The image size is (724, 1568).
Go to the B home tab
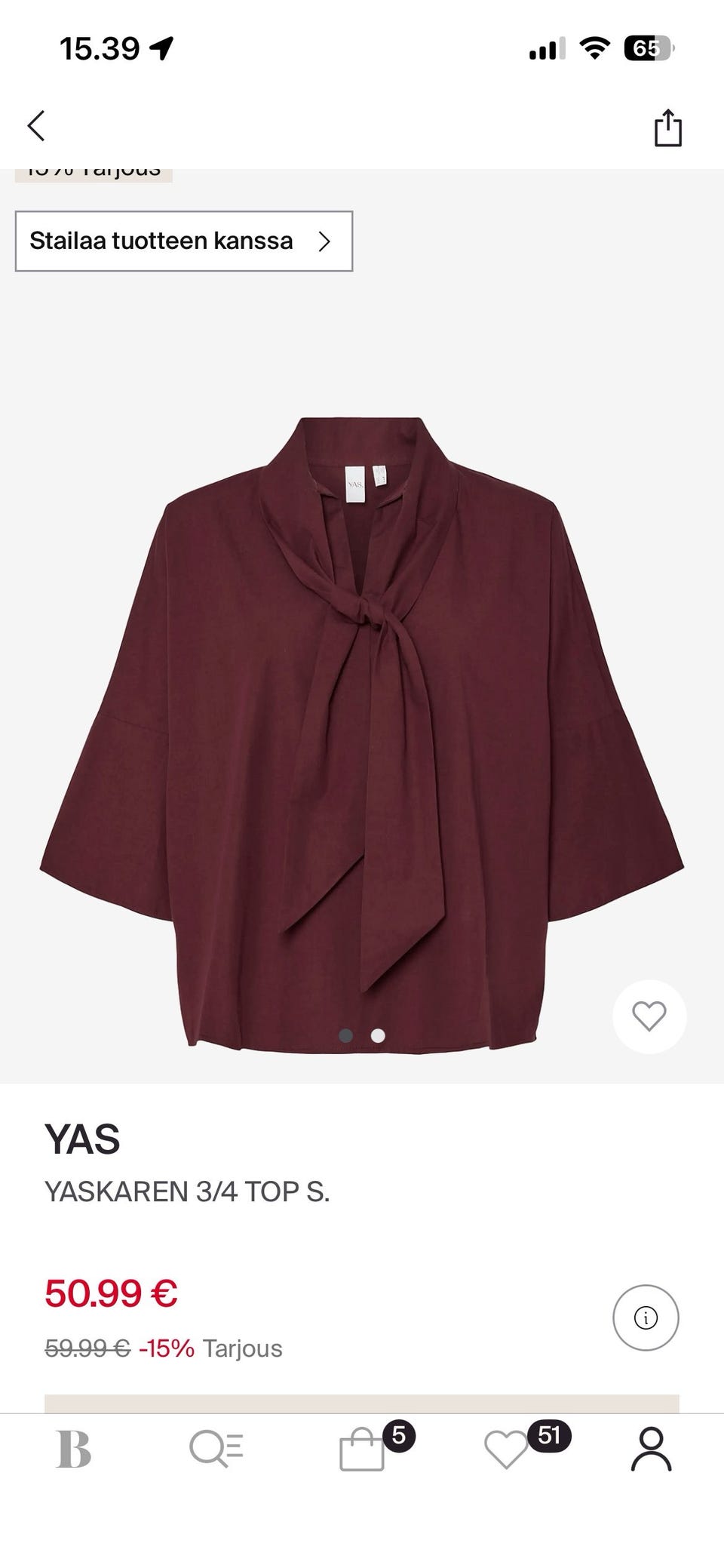point(74,1450)
